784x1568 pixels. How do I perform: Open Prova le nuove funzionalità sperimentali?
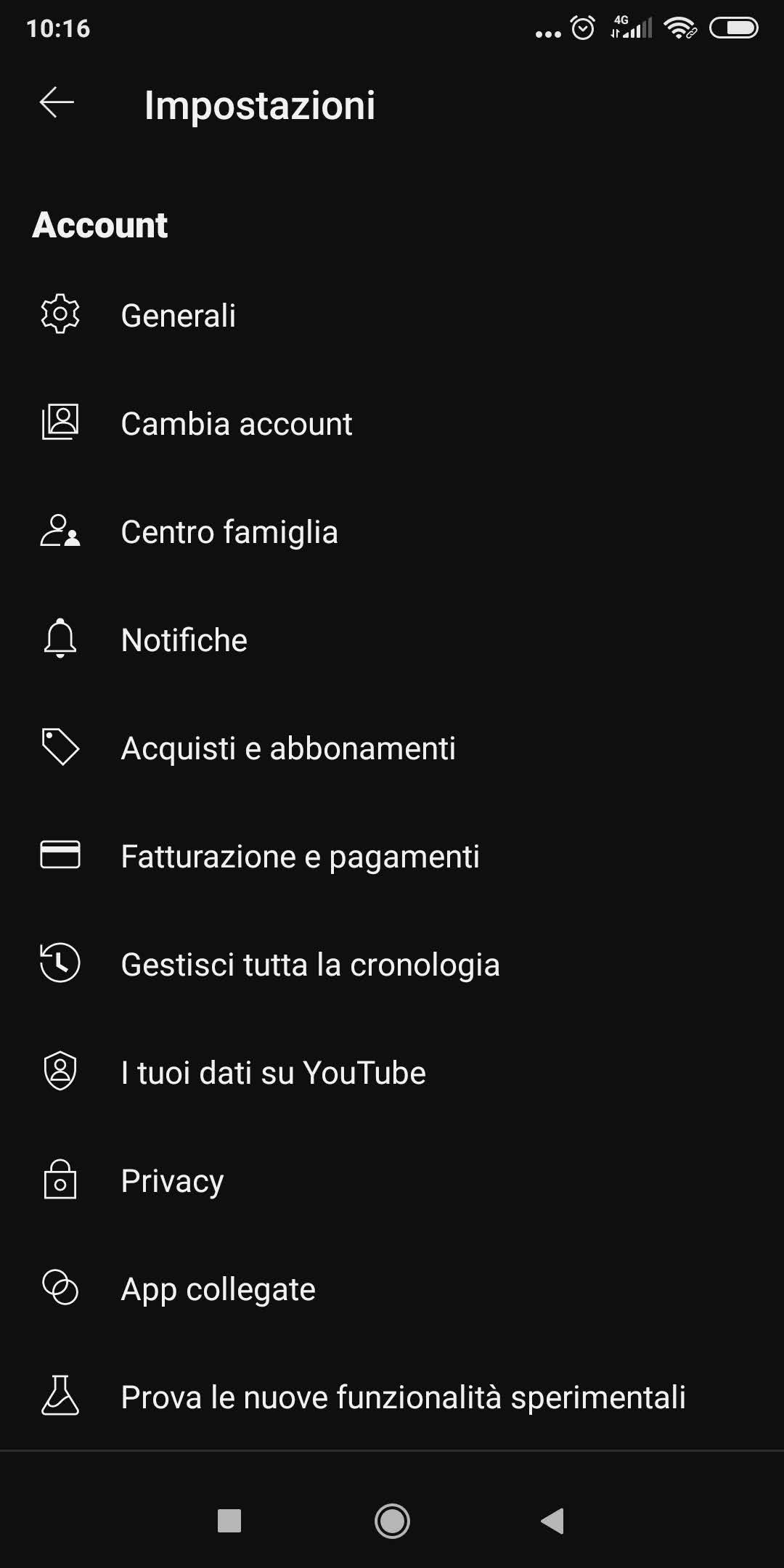tap(392, 1397)
